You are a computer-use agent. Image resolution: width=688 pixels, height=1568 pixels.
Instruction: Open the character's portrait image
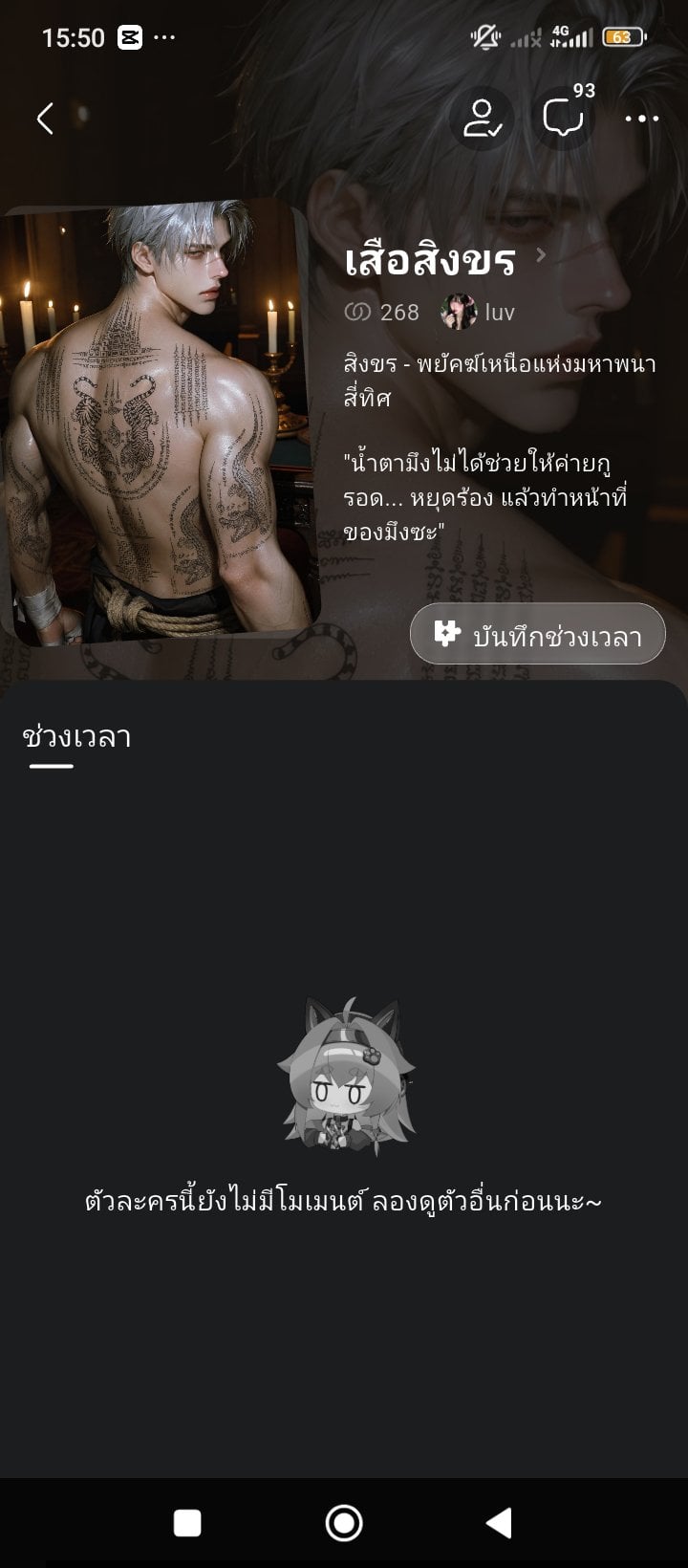click(x=161, y=424)
